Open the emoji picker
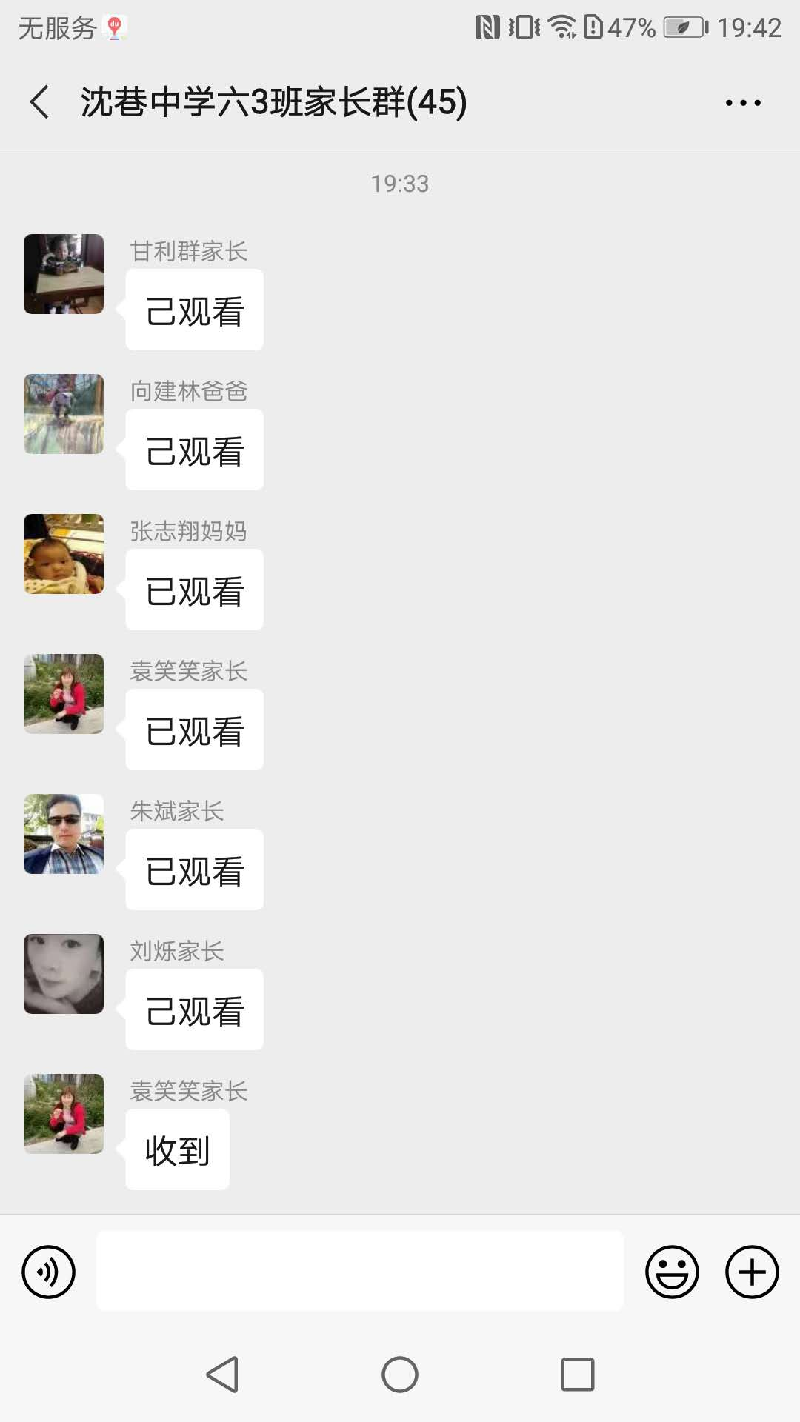Screen dimensions: 800x1422 click(672, 1272)
